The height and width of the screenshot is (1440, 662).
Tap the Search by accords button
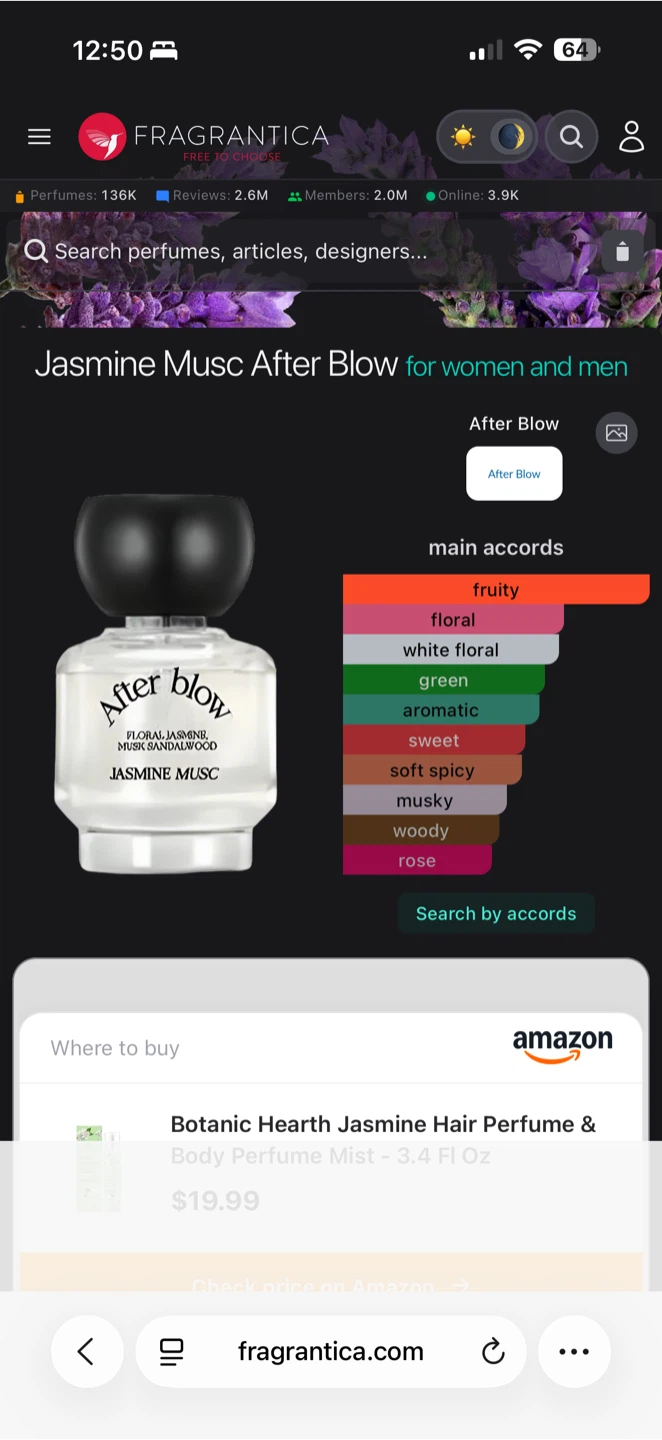pos(496,914)
